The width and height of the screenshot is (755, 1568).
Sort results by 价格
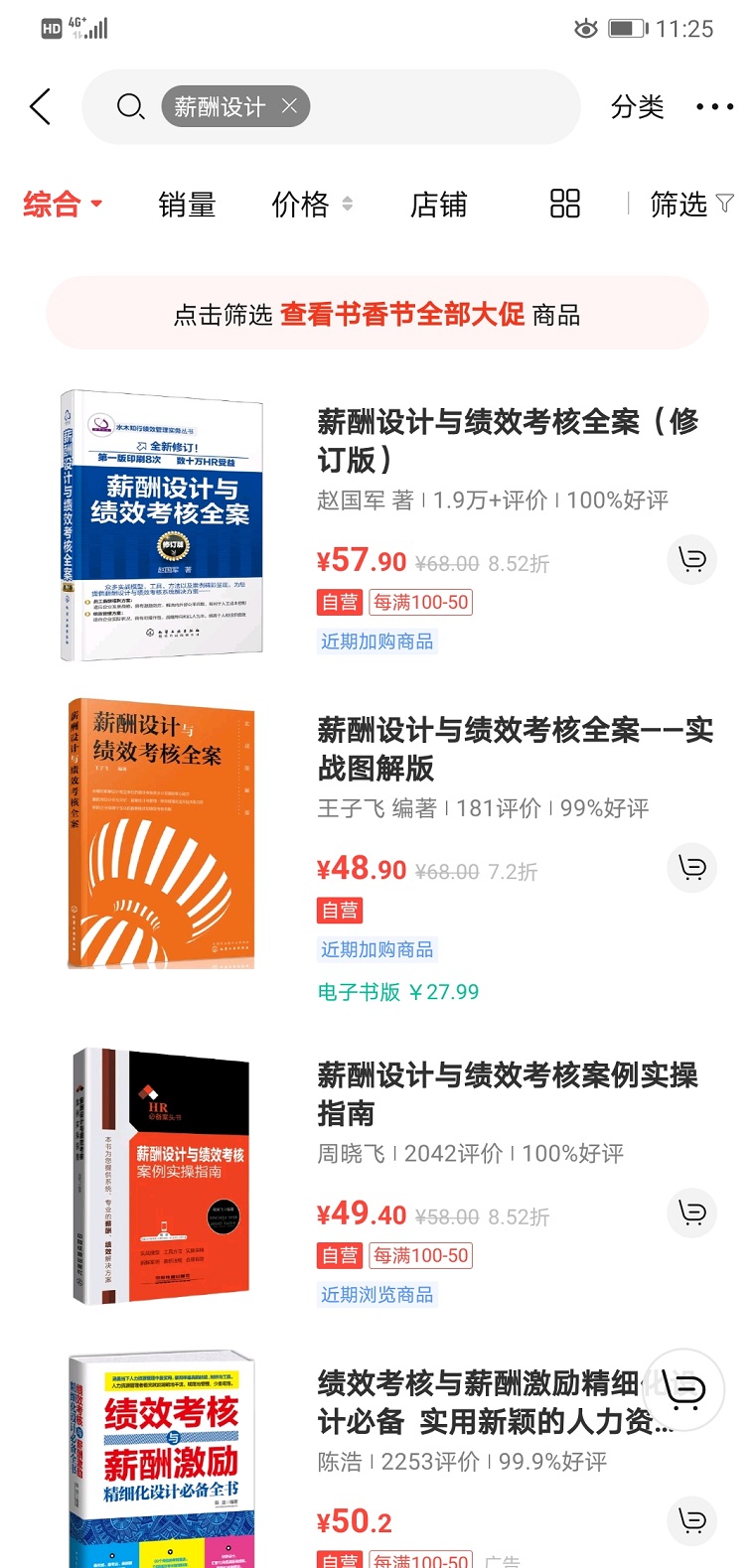(x=311, y=205)
